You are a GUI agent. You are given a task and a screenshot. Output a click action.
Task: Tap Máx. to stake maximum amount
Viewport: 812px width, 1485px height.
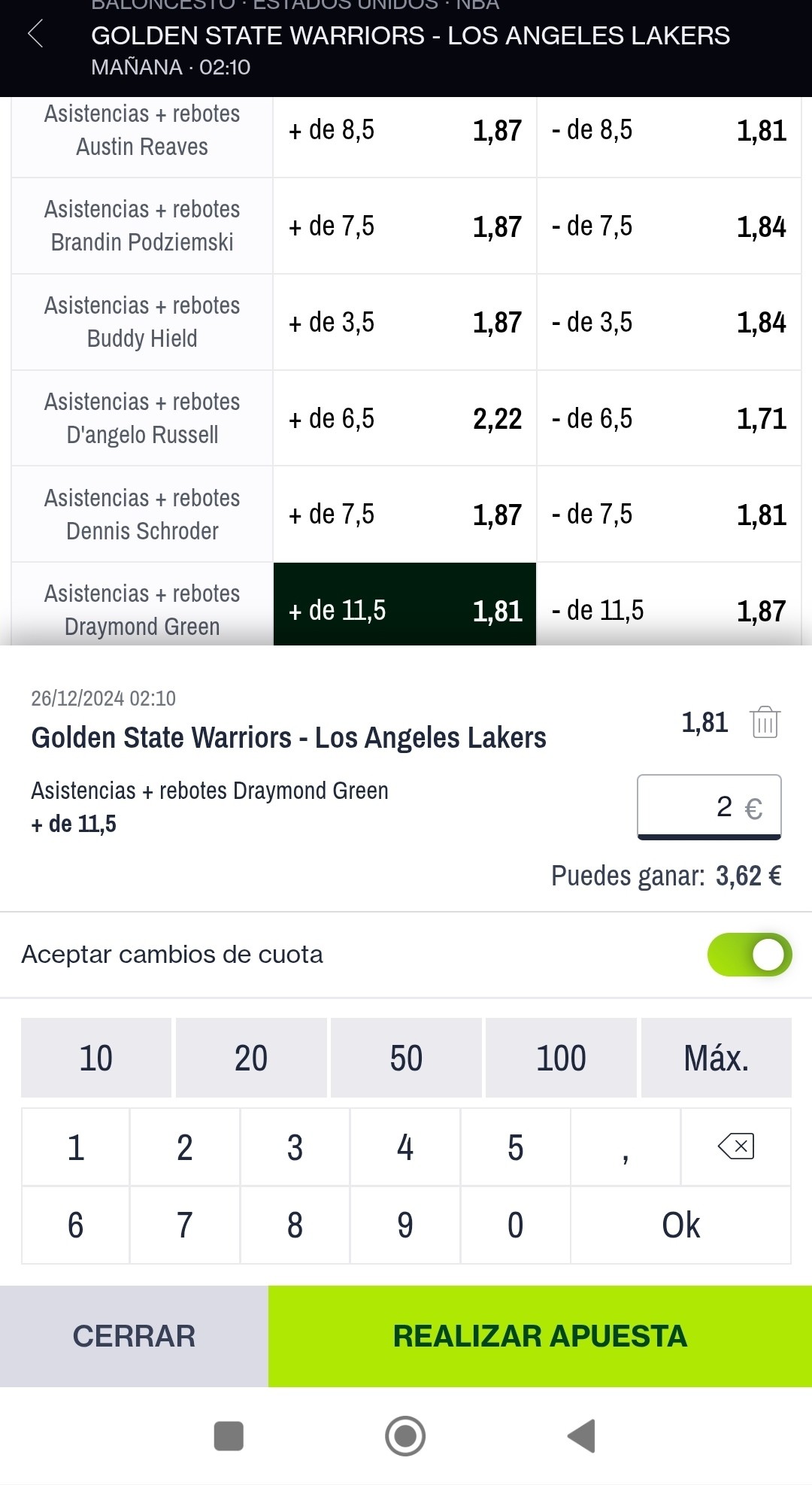[x=717, y=1058]
